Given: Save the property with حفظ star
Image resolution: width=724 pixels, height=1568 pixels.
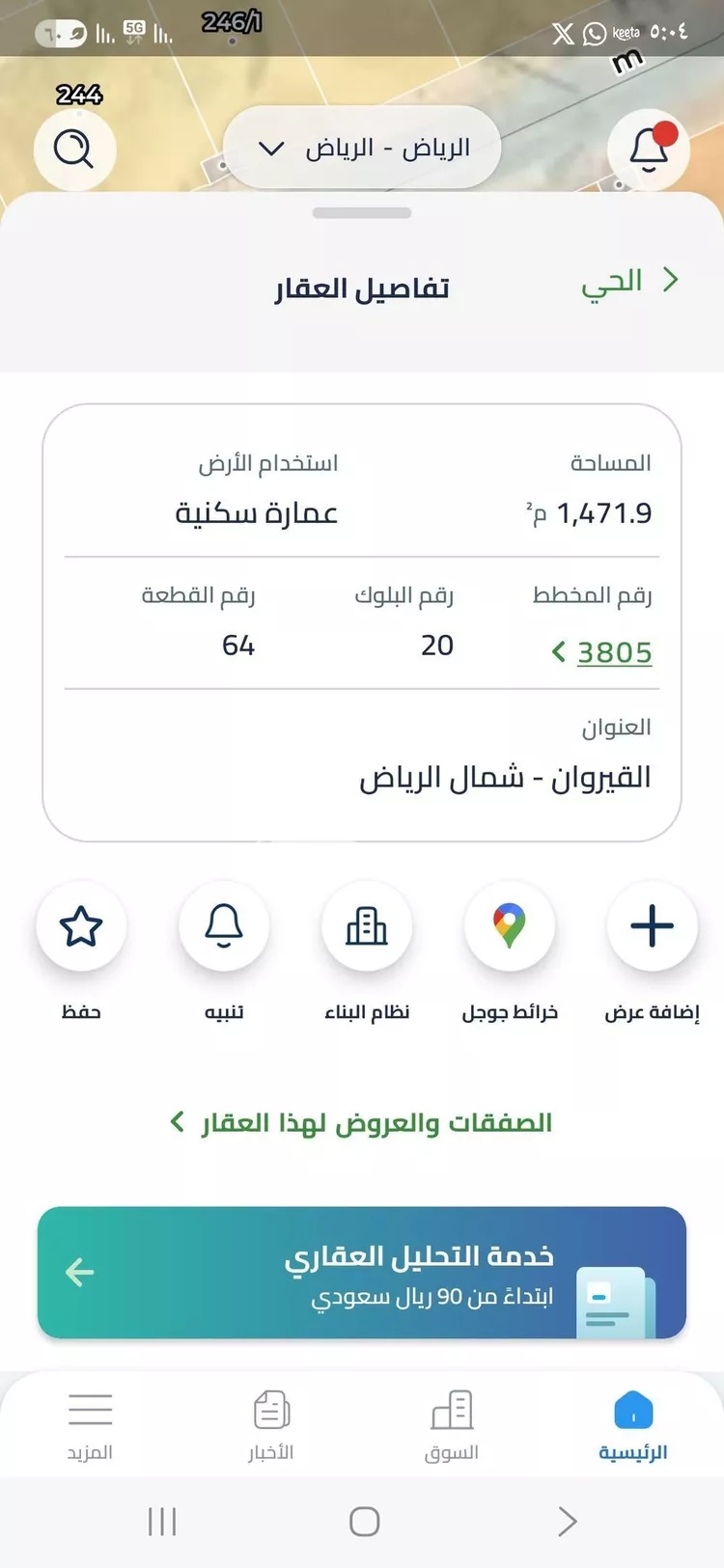Looking at the screenshot, I should [x=81, y=926].
